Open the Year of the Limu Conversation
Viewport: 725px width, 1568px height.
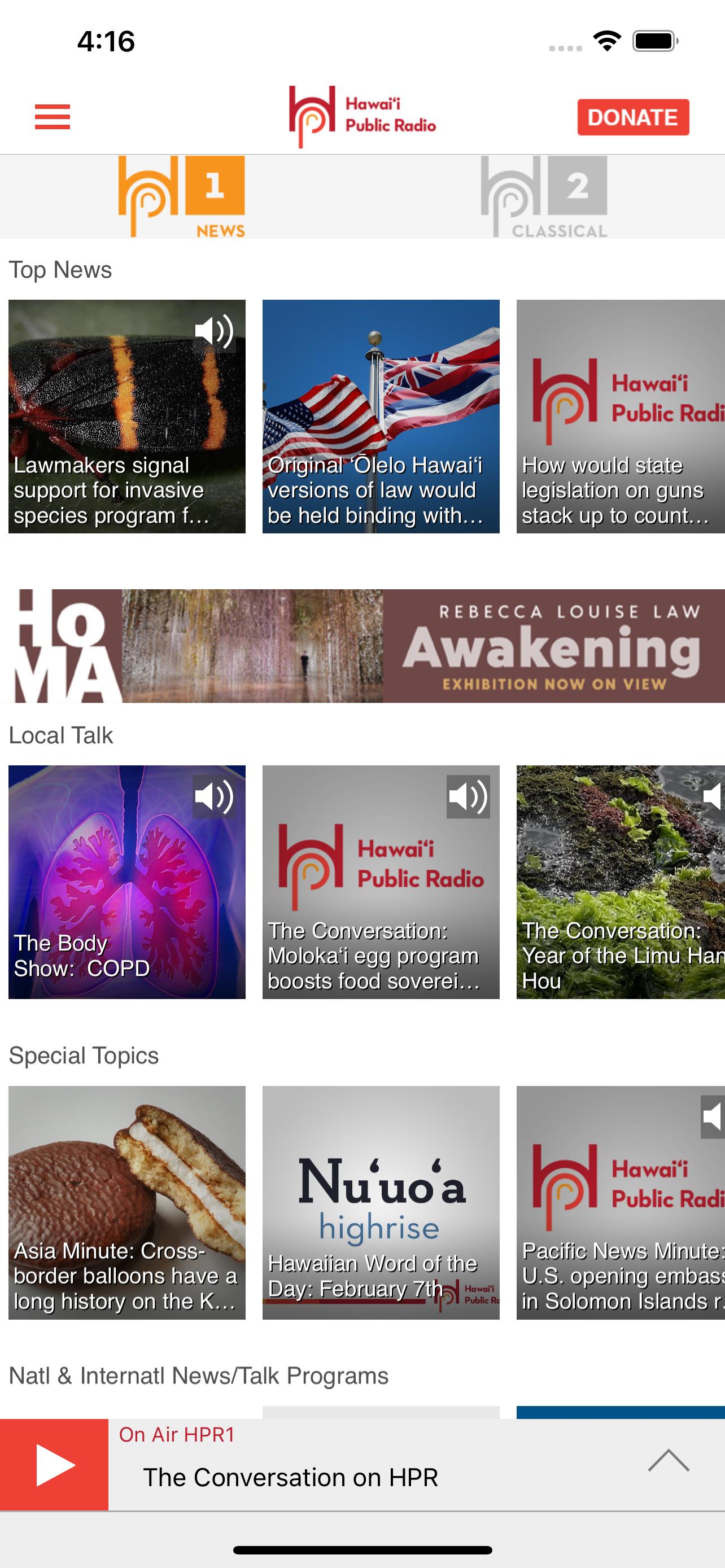tap(621, 882)
